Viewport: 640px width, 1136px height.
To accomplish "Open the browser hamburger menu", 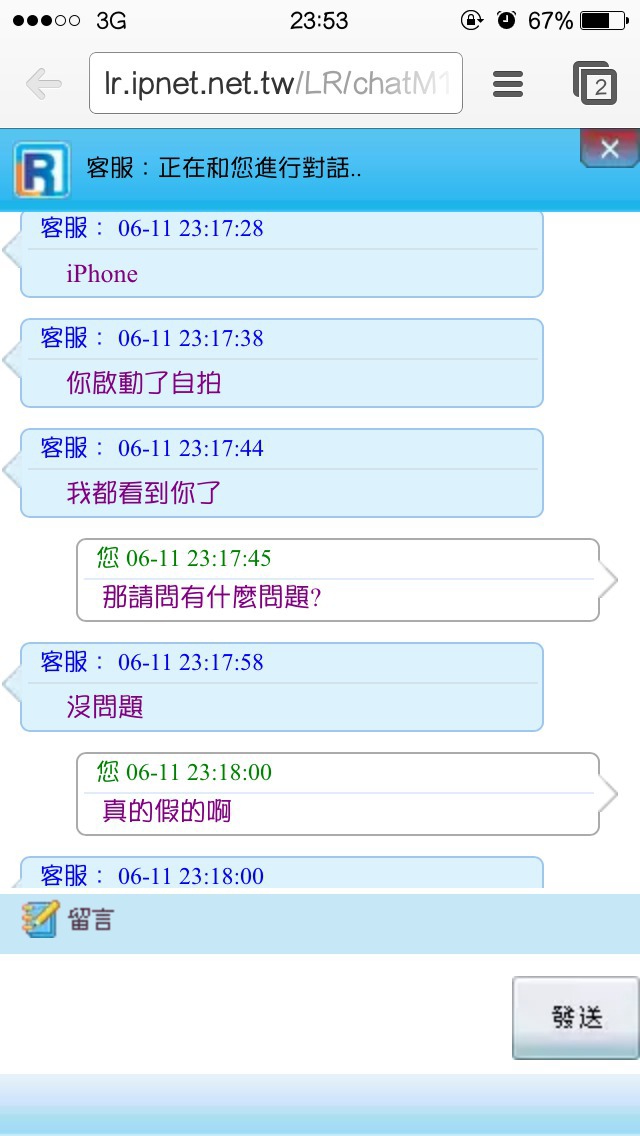I will 507,84.
